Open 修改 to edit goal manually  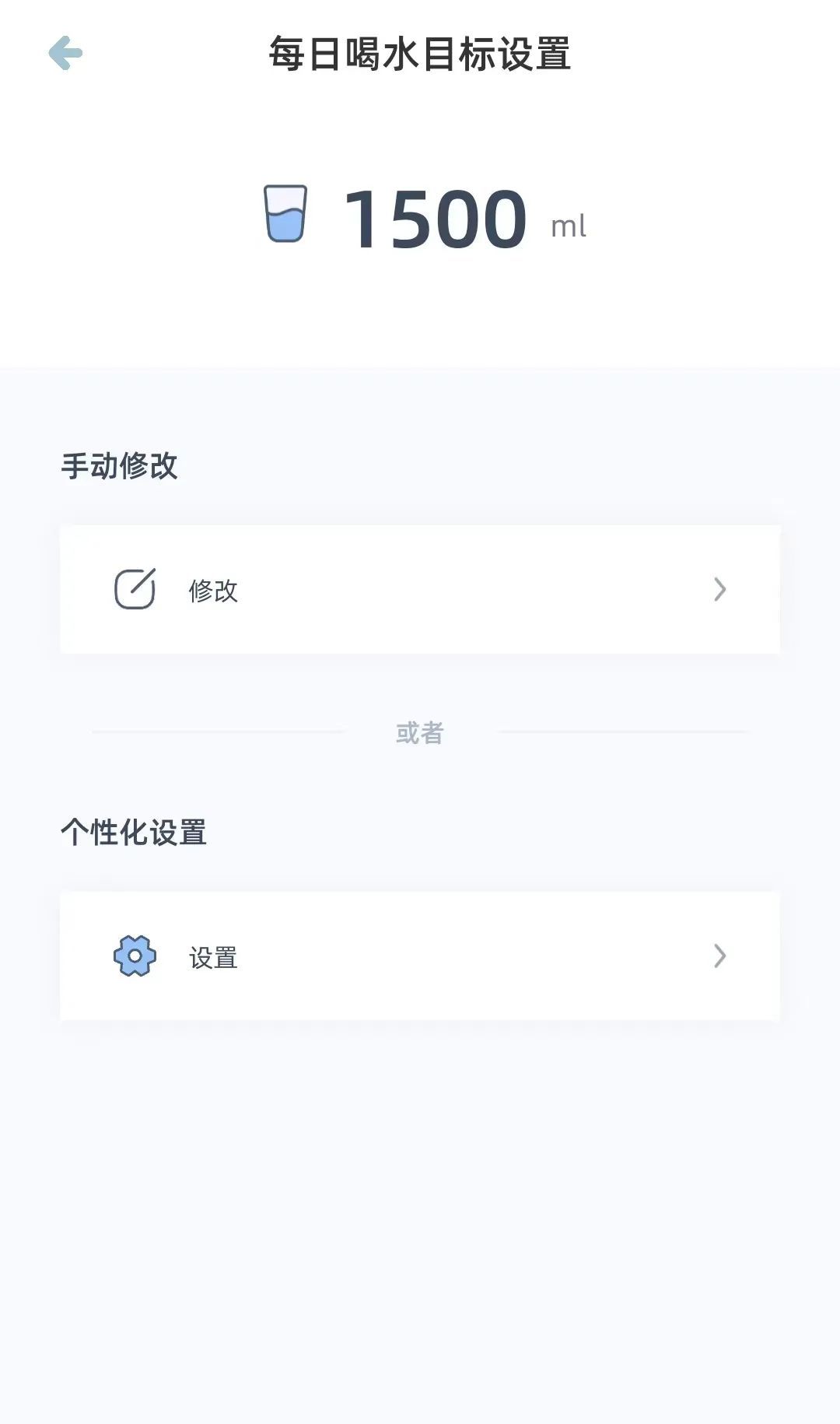pyautogui.click(x=420, y=590)
